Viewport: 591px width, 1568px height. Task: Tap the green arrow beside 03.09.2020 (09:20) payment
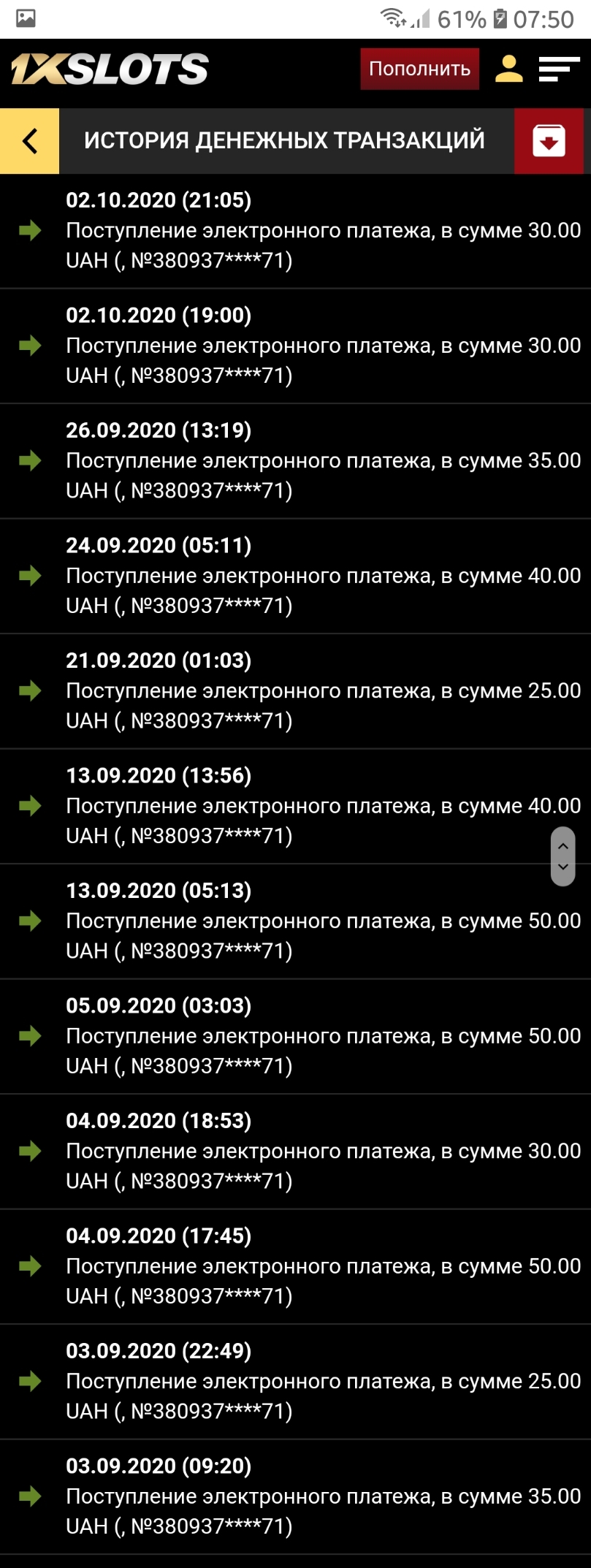click(x=29, y=1497)
